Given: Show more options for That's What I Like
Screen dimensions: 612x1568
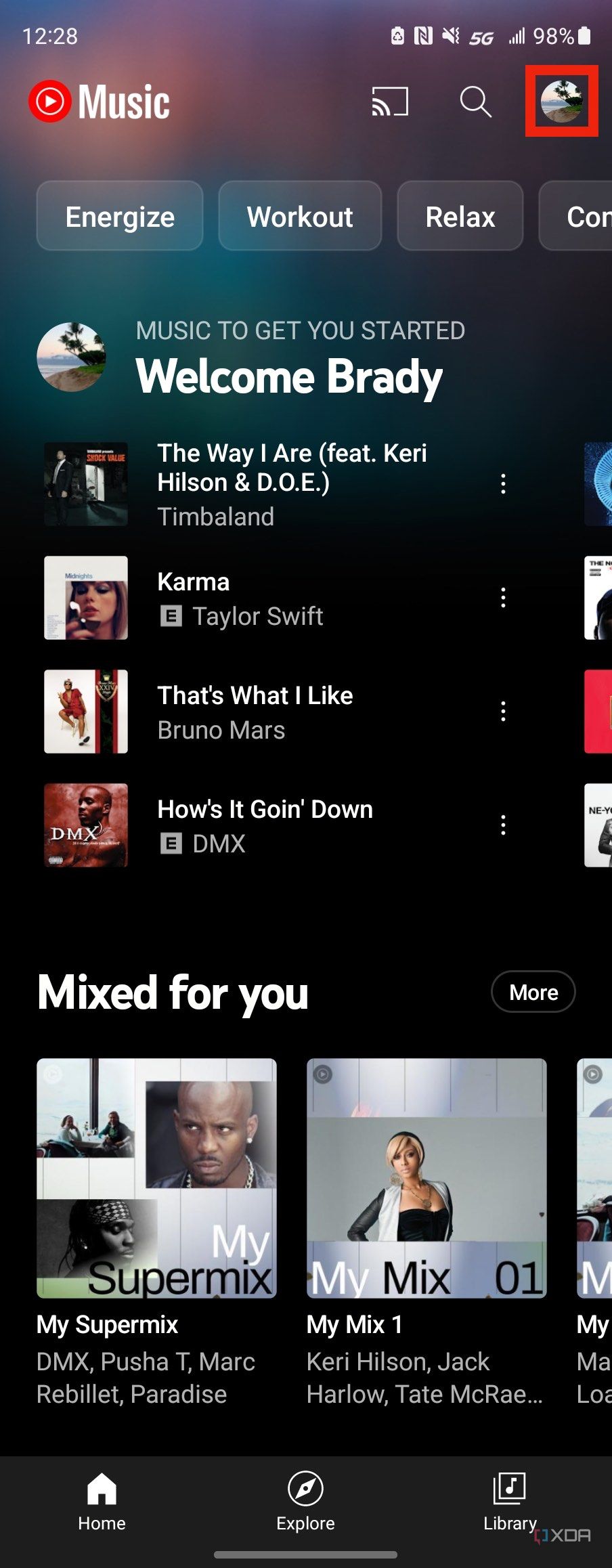Looking at the screenshot, I should (x=503, y=712).
